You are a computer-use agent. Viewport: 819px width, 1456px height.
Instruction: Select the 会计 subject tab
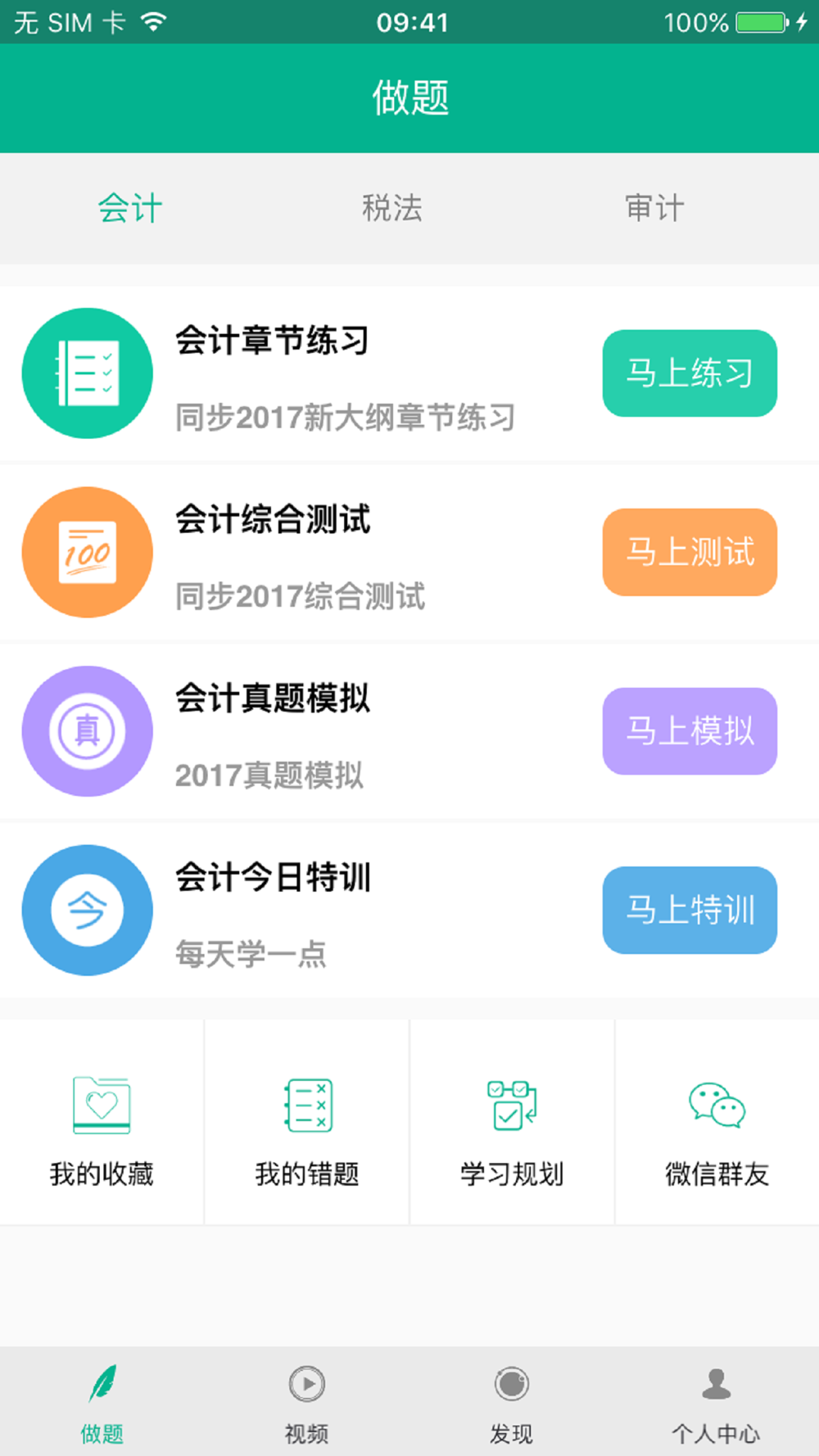130,208
